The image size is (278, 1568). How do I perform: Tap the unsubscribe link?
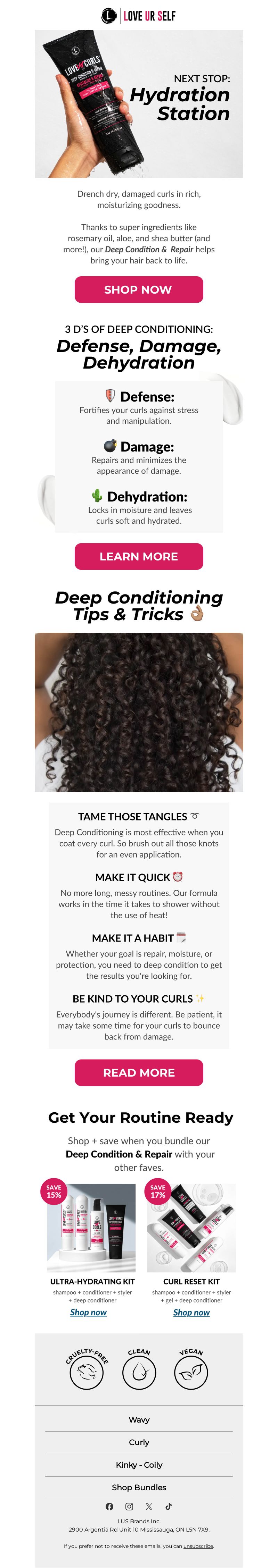[x=198, y=1545]
